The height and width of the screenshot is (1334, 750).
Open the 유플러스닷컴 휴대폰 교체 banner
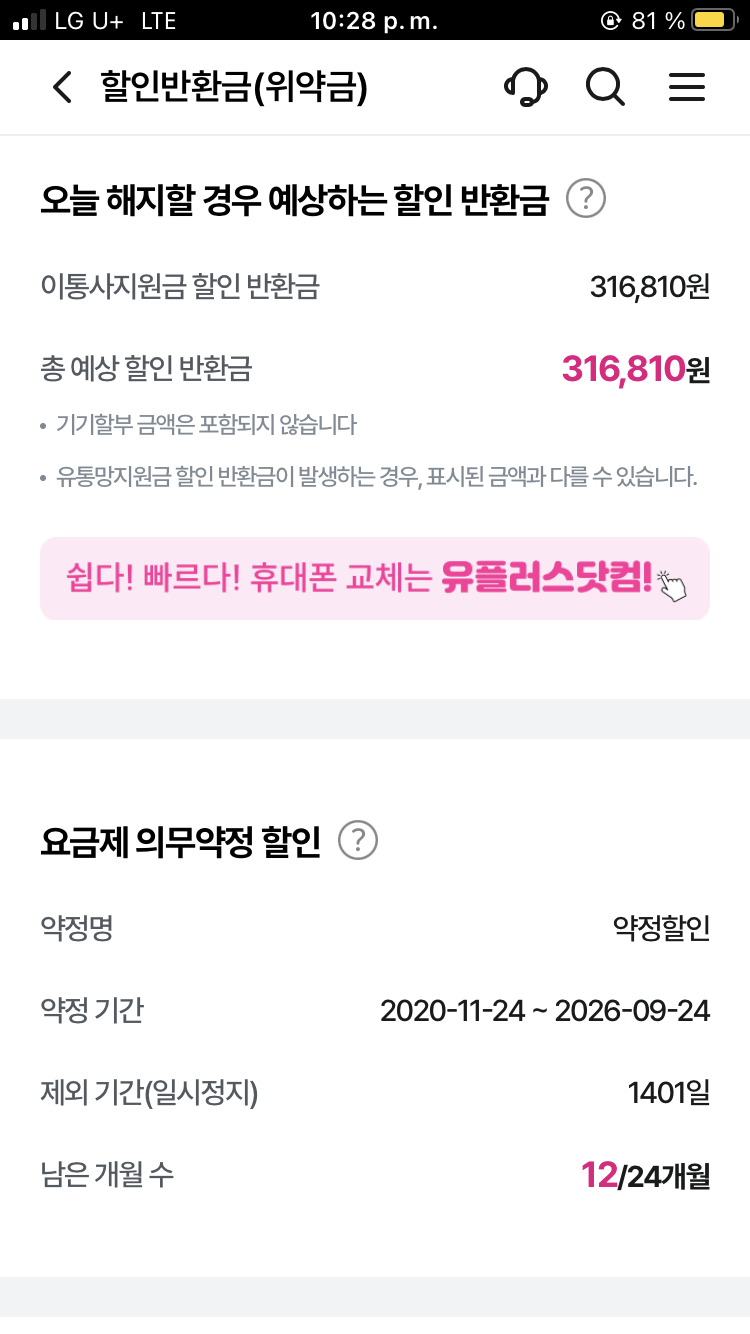click(x=375, y=579)
